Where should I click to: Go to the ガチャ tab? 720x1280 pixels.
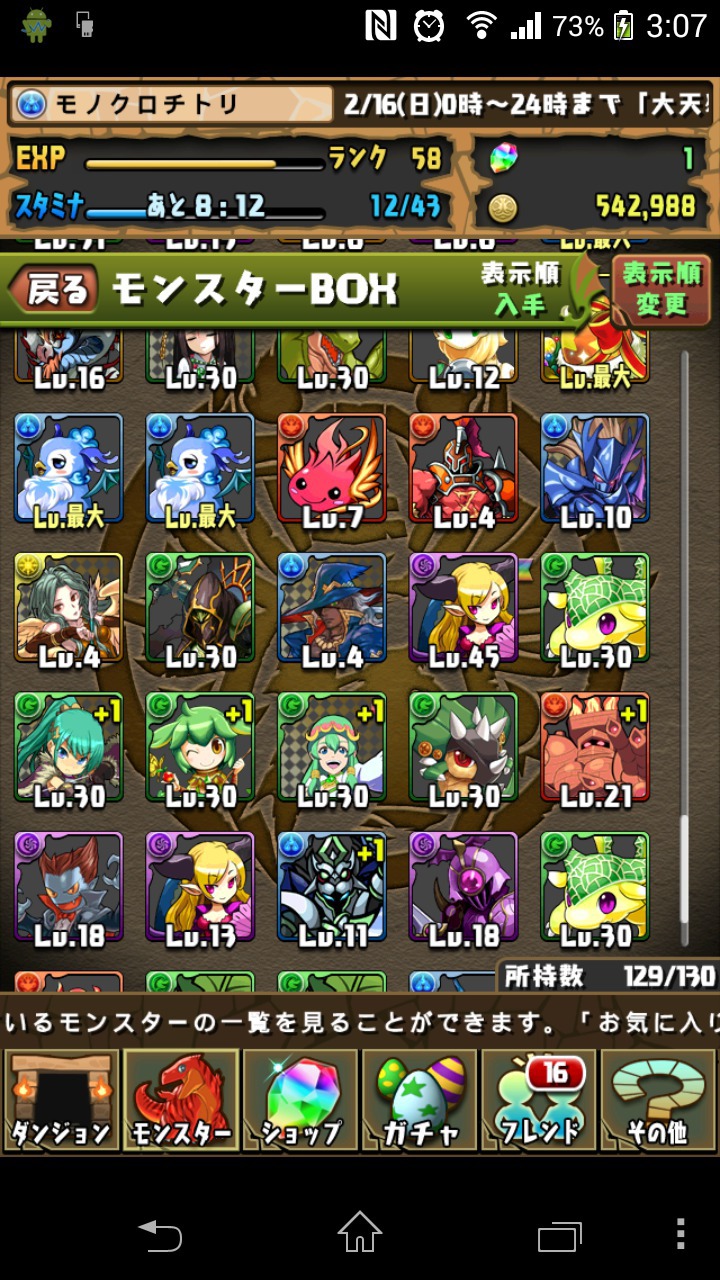tap(419, 1101)
